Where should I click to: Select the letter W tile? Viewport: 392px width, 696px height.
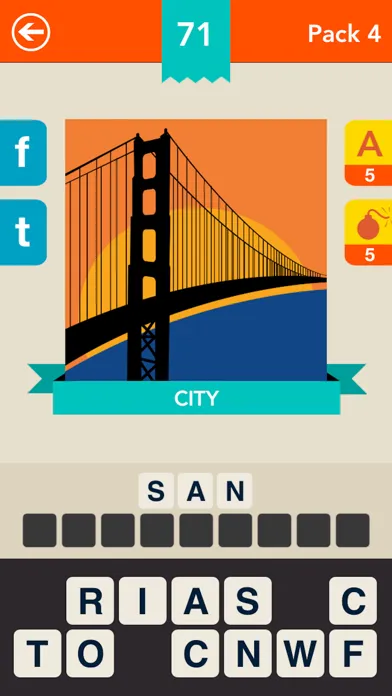pyautogui.click(x=301, y=653)
